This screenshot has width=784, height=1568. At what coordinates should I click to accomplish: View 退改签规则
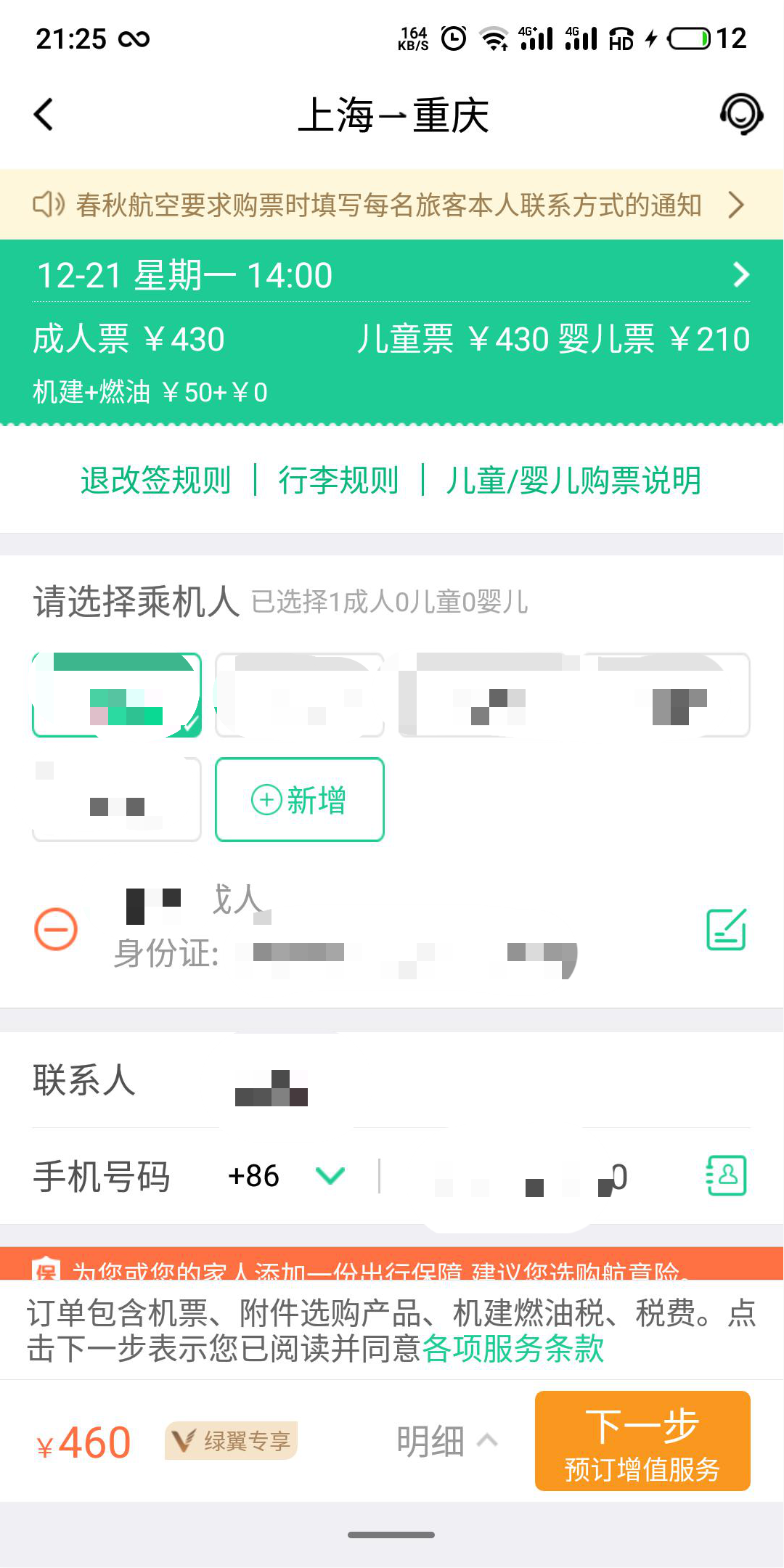click(x=155, y=481)
